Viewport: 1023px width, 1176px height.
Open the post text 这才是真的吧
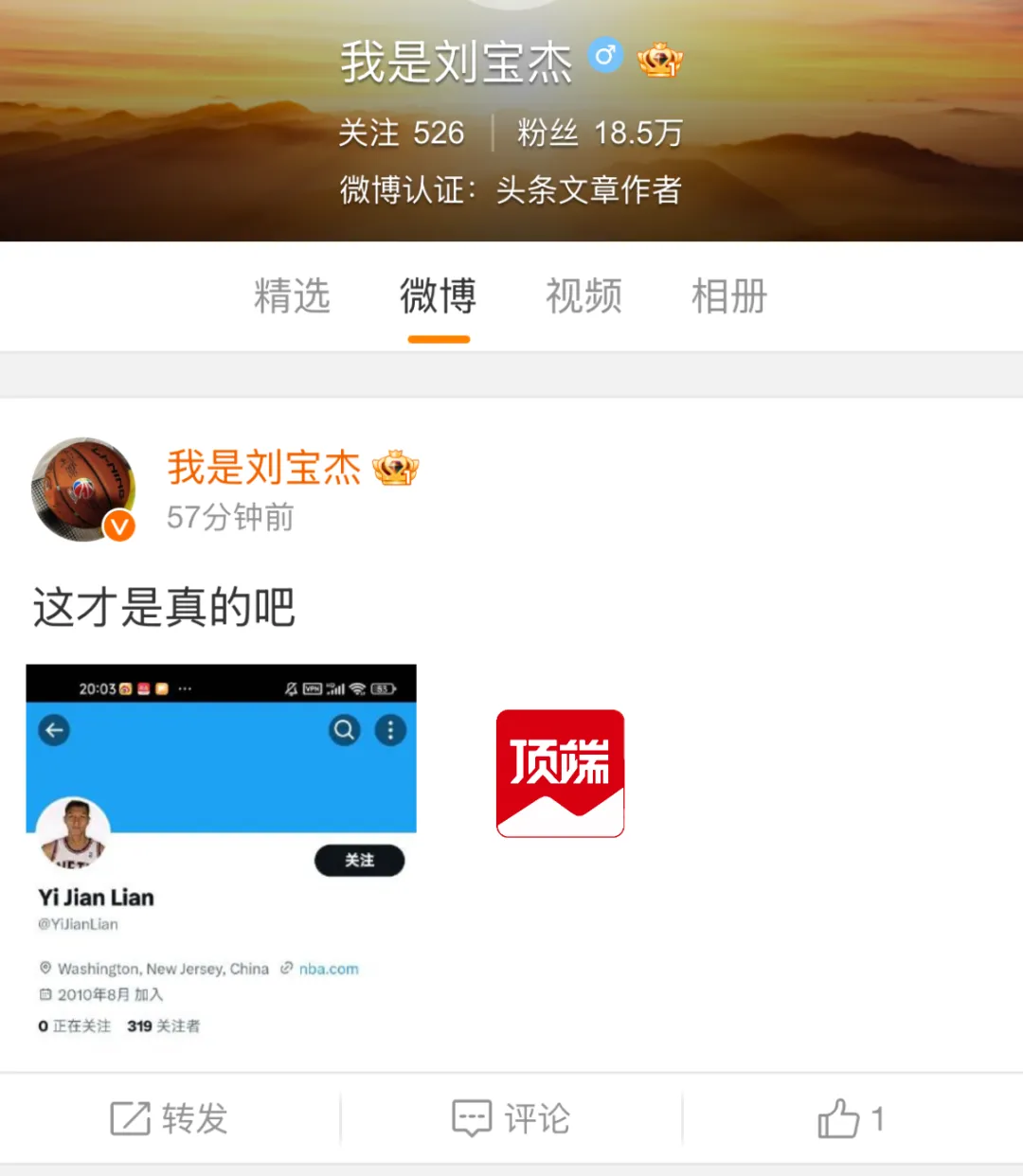click(x=164, y=607)
